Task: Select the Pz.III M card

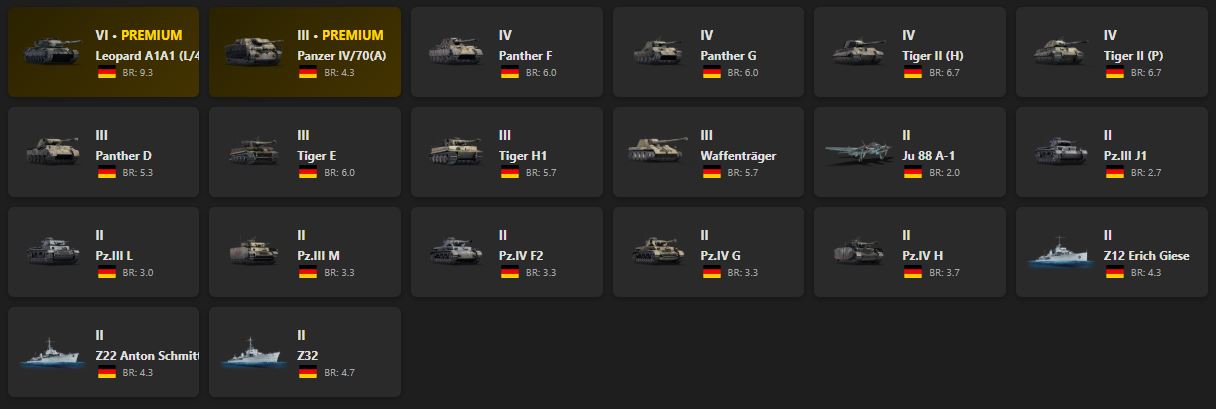Action: tap(305, 252)
